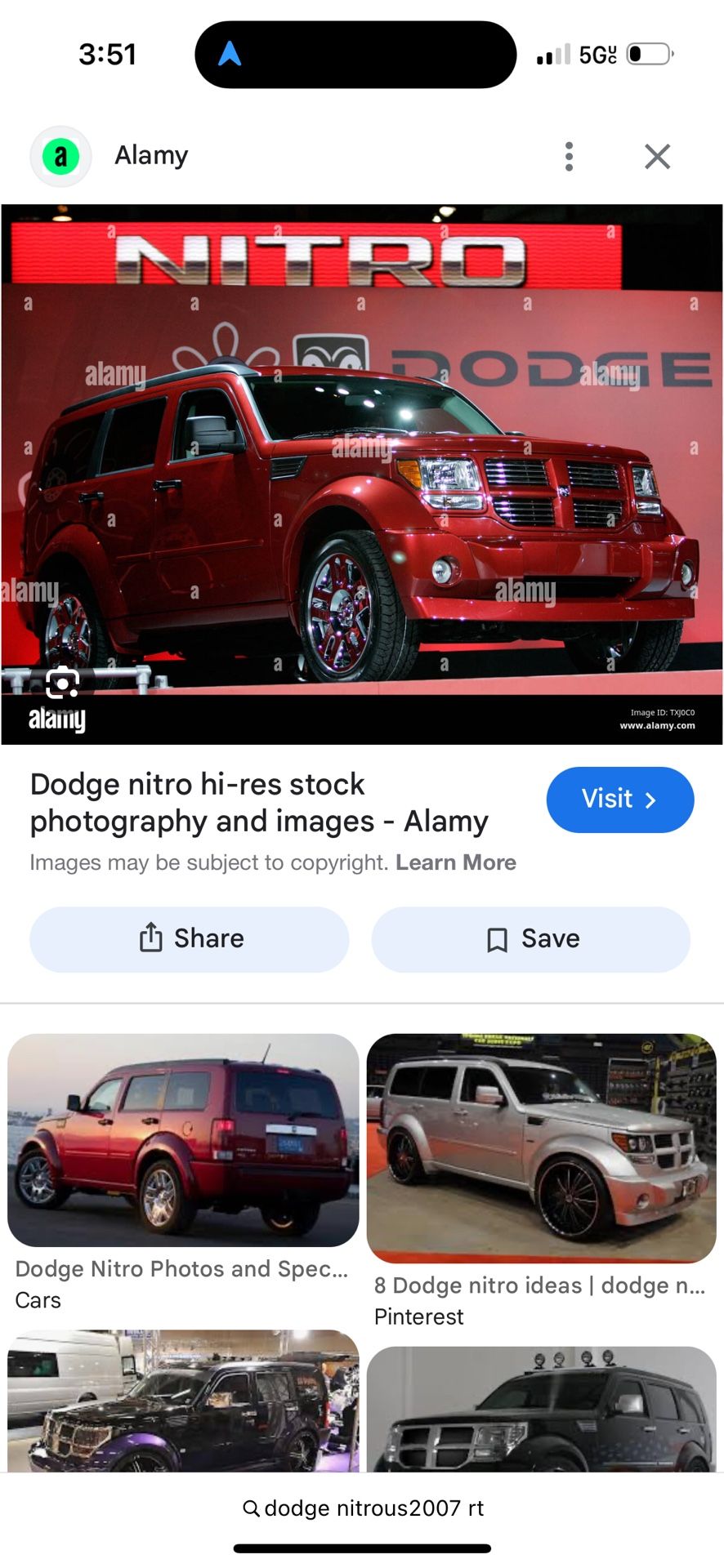The image size is (724, 1568).
Task: Open the Pinterest Dodge nitro ideas result
Action: 541,1147
